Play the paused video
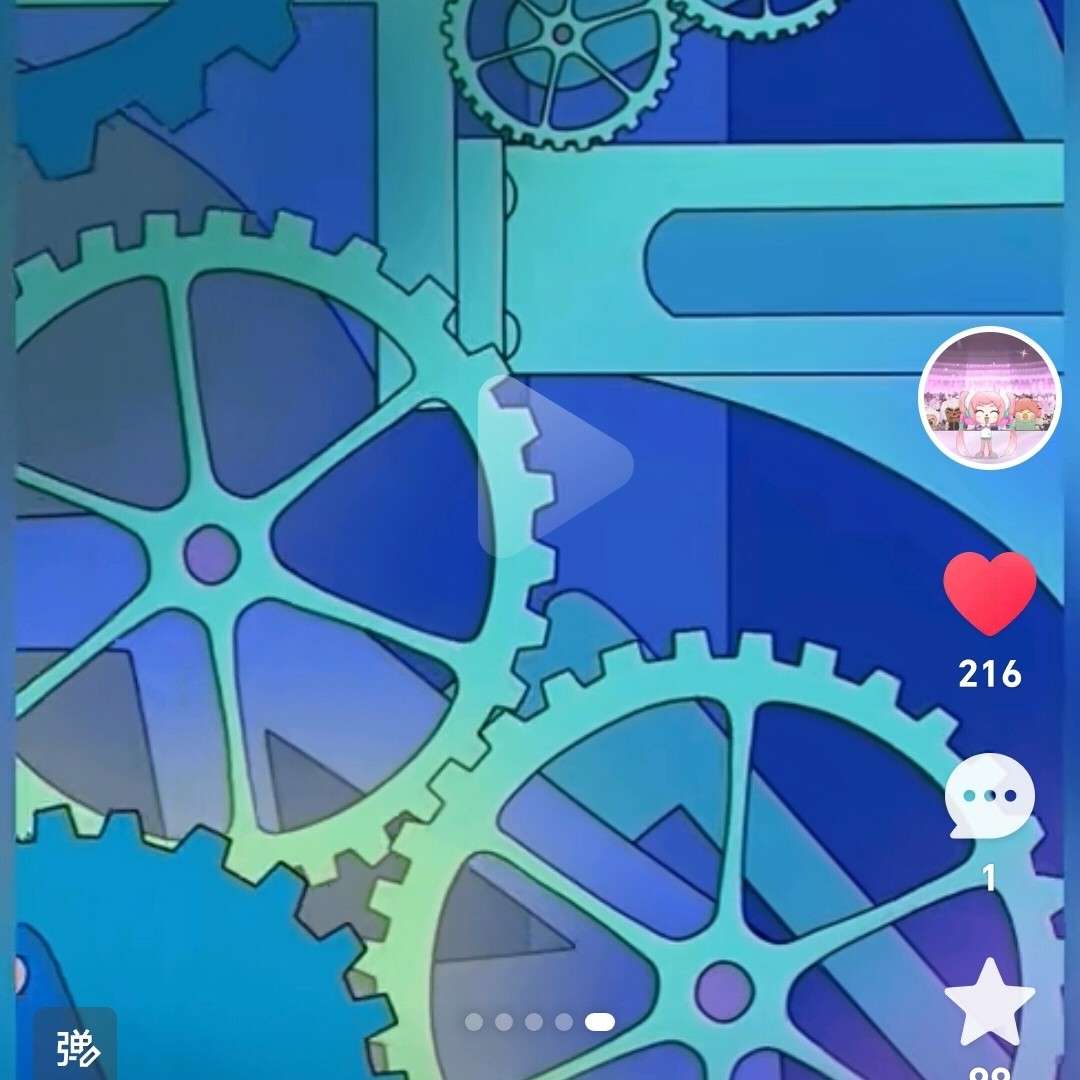 point(555,466)
